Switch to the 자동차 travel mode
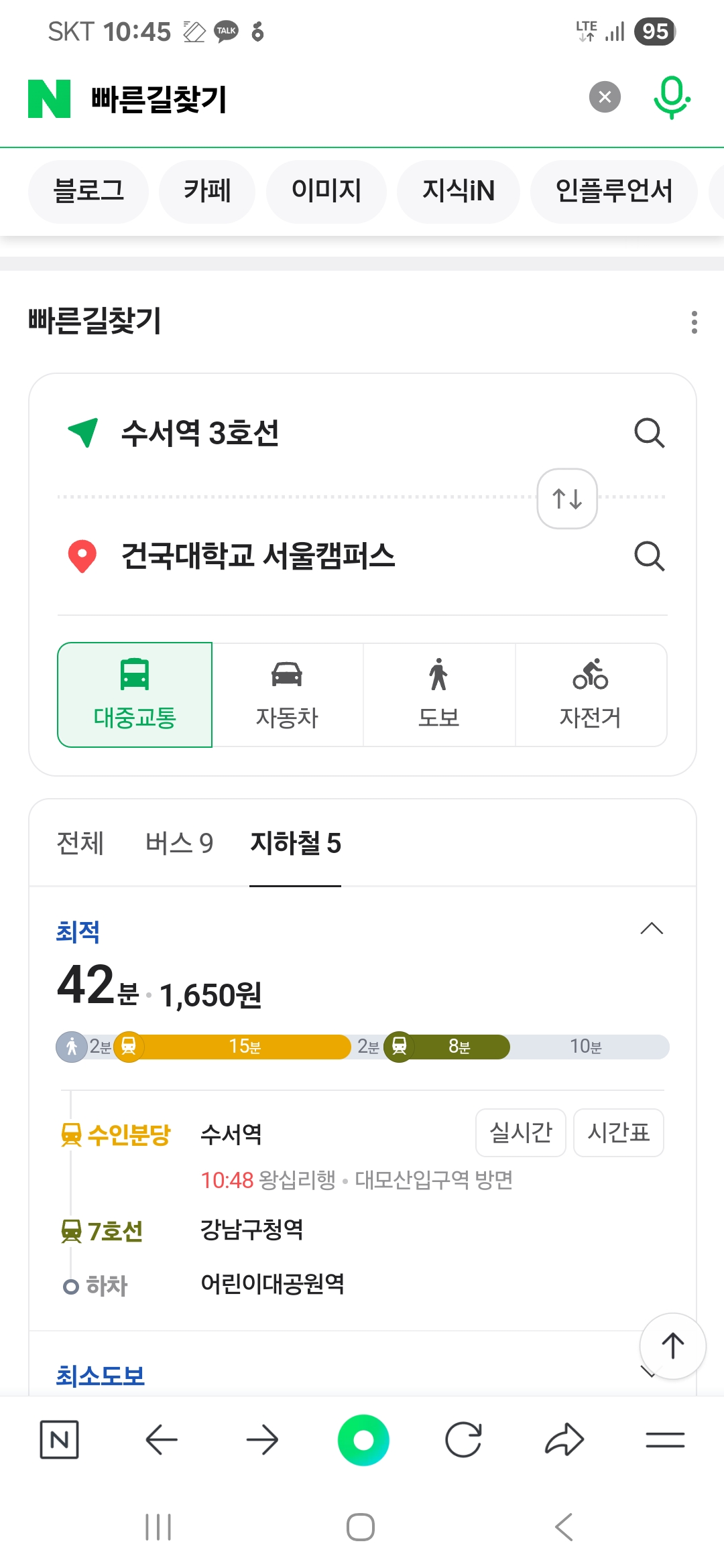 (x=288, y=695)
